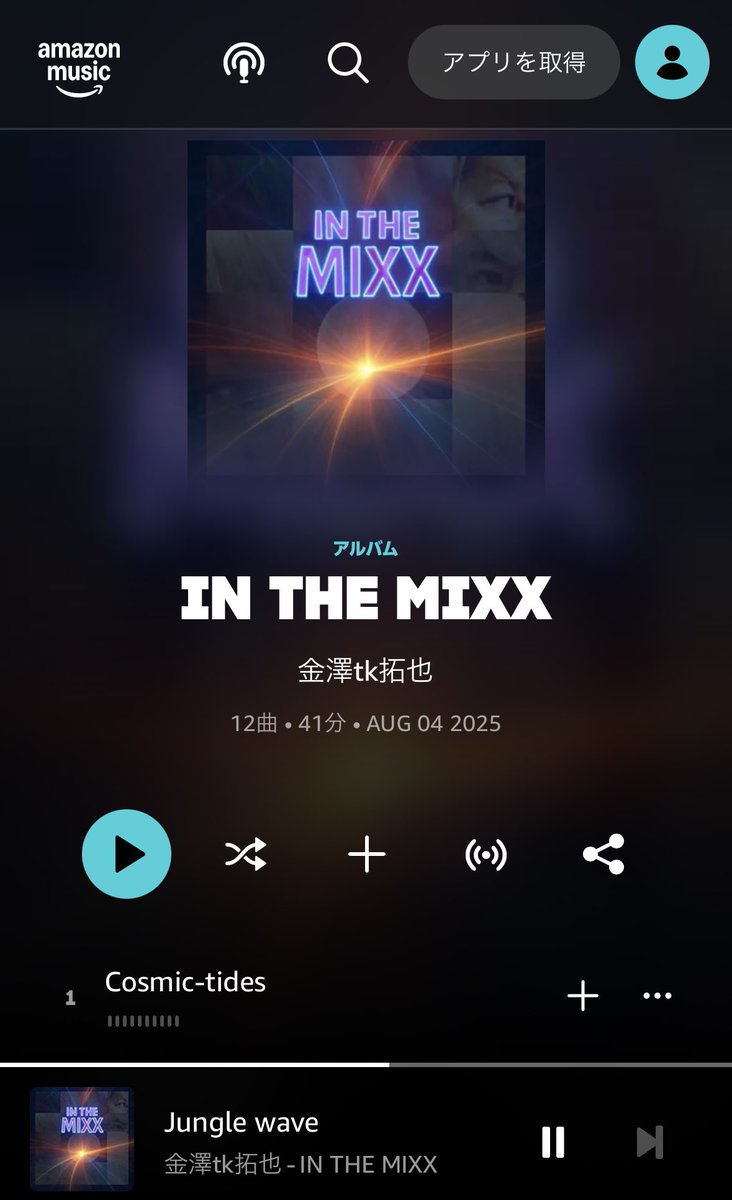This screenshot has height=1200, width=732.
Task: Add the album to library
Action: coord(366,855)
